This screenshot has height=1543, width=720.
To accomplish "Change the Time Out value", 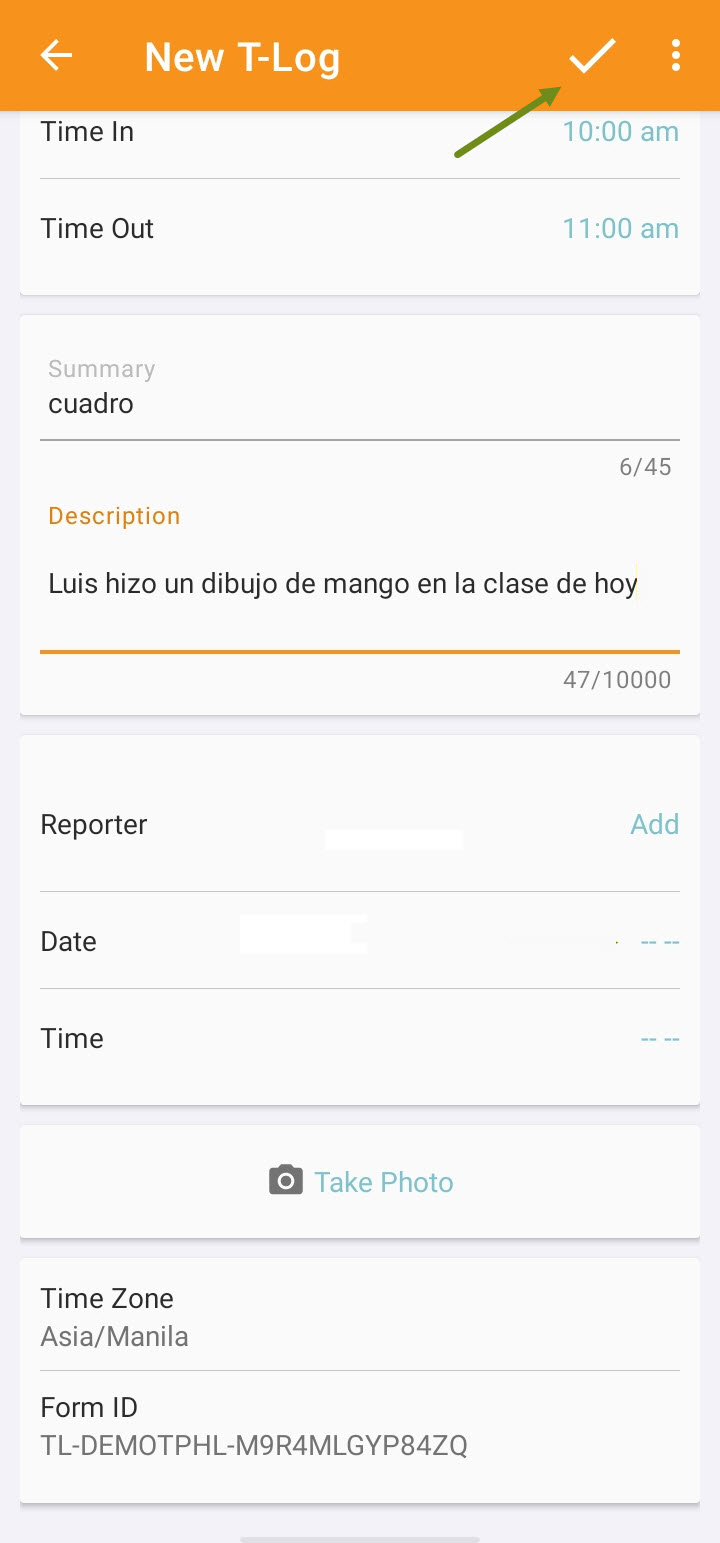I will [620, 228].
